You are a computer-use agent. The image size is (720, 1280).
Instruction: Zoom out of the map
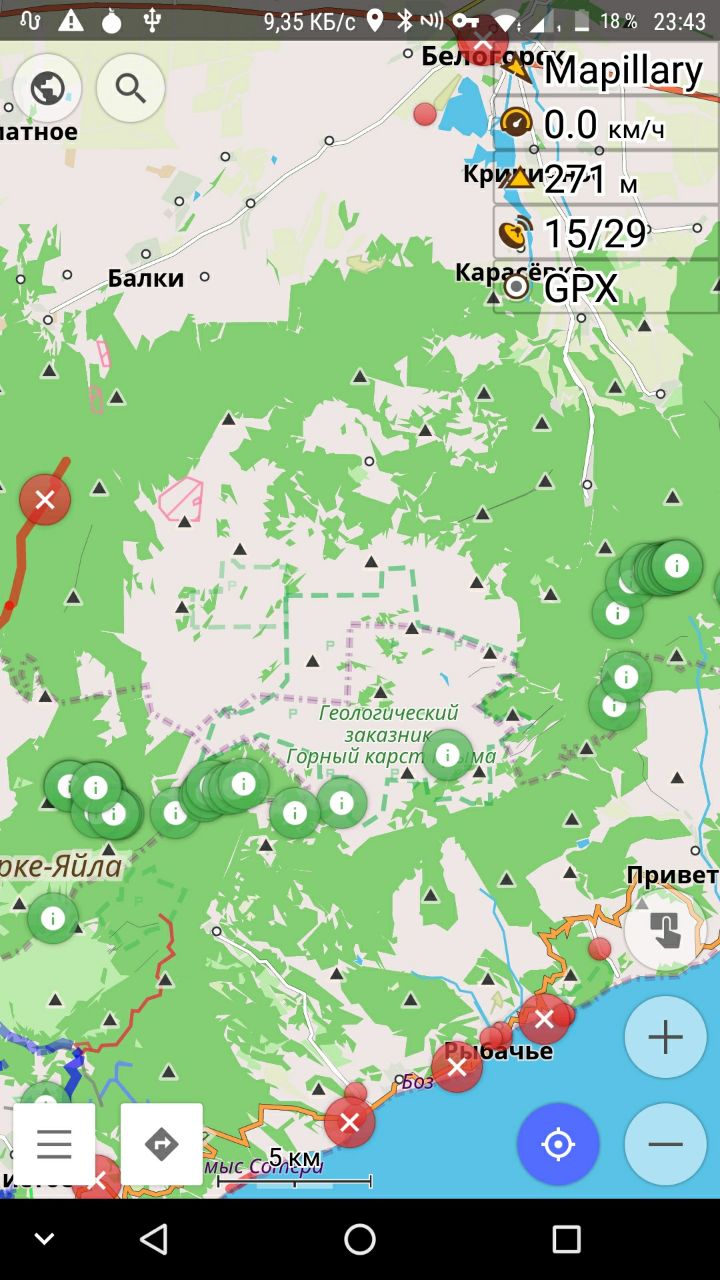pos(665,1144)
